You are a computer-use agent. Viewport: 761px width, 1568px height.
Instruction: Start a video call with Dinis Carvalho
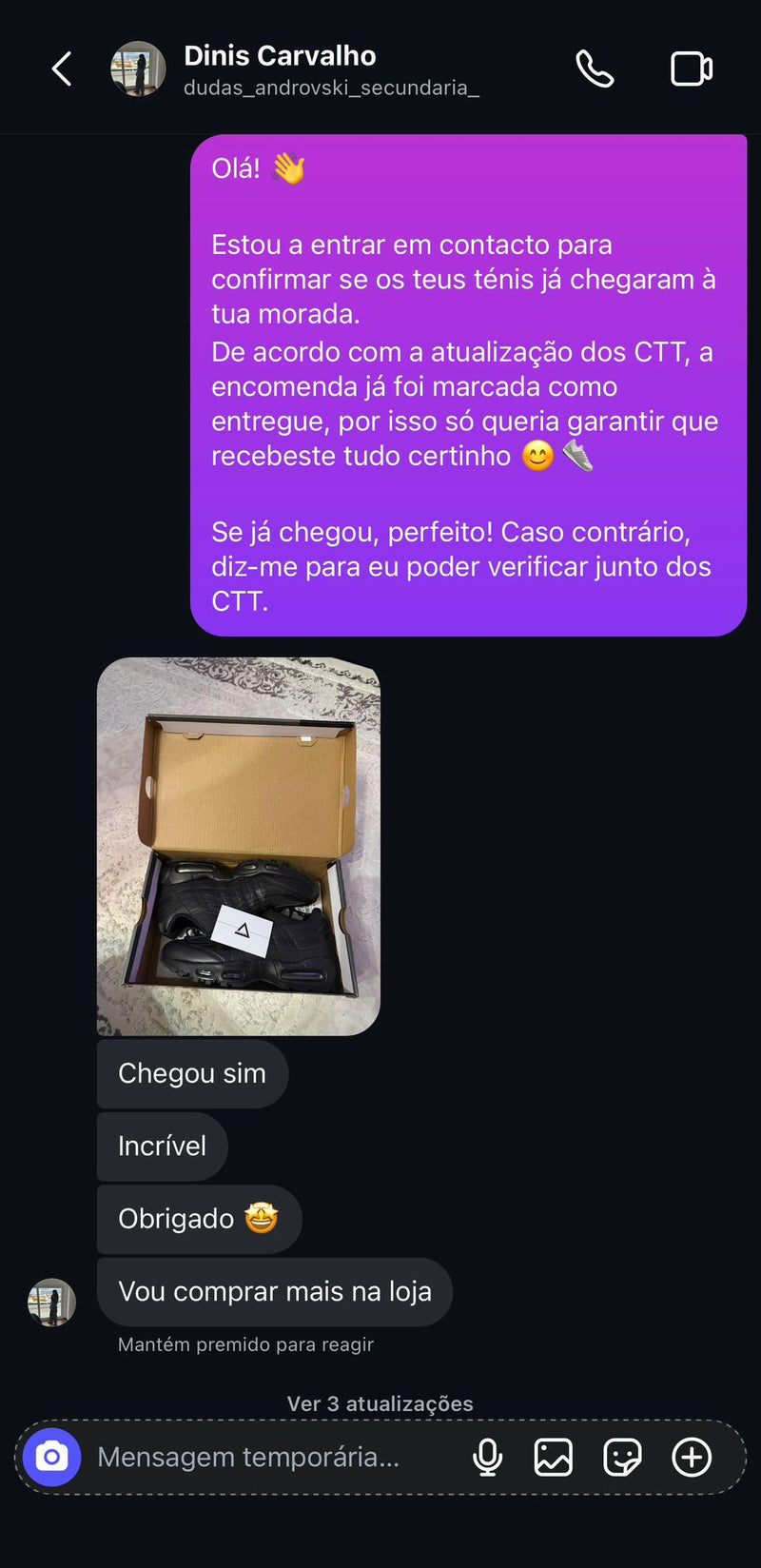click(x=692, y=69)
